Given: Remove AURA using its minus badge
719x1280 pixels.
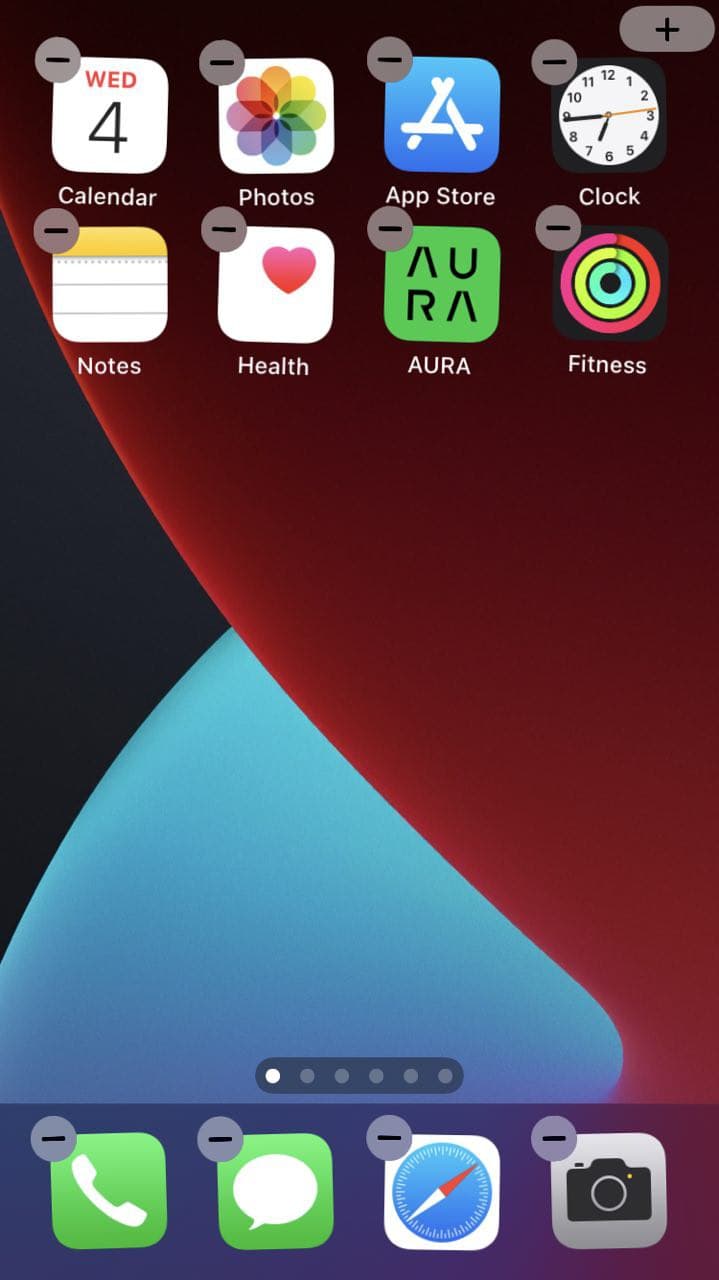Looking at the screenshot, I should [x=390, y=229].
